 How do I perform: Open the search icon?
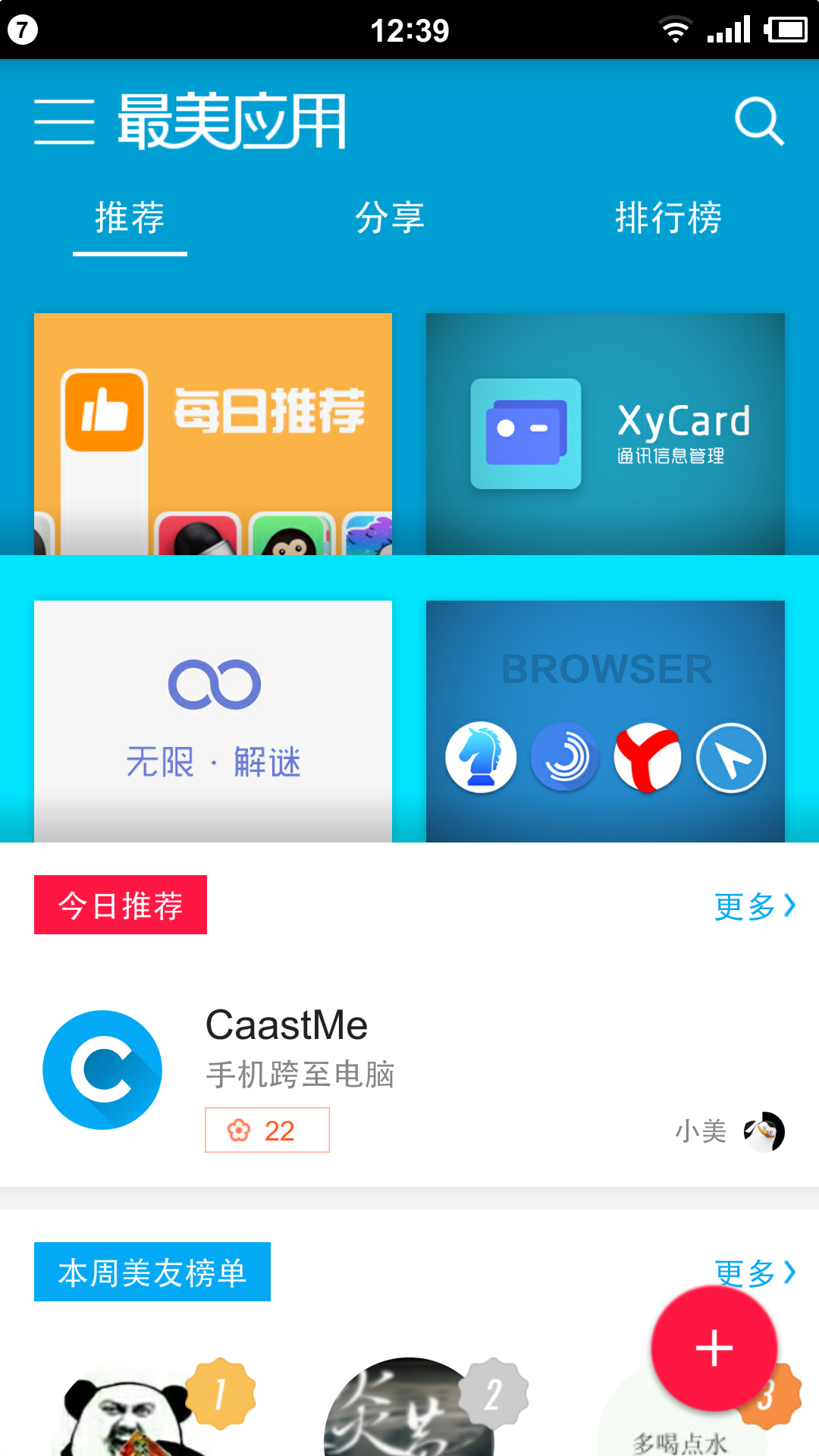pyautogui.click(x=759, y=121)
